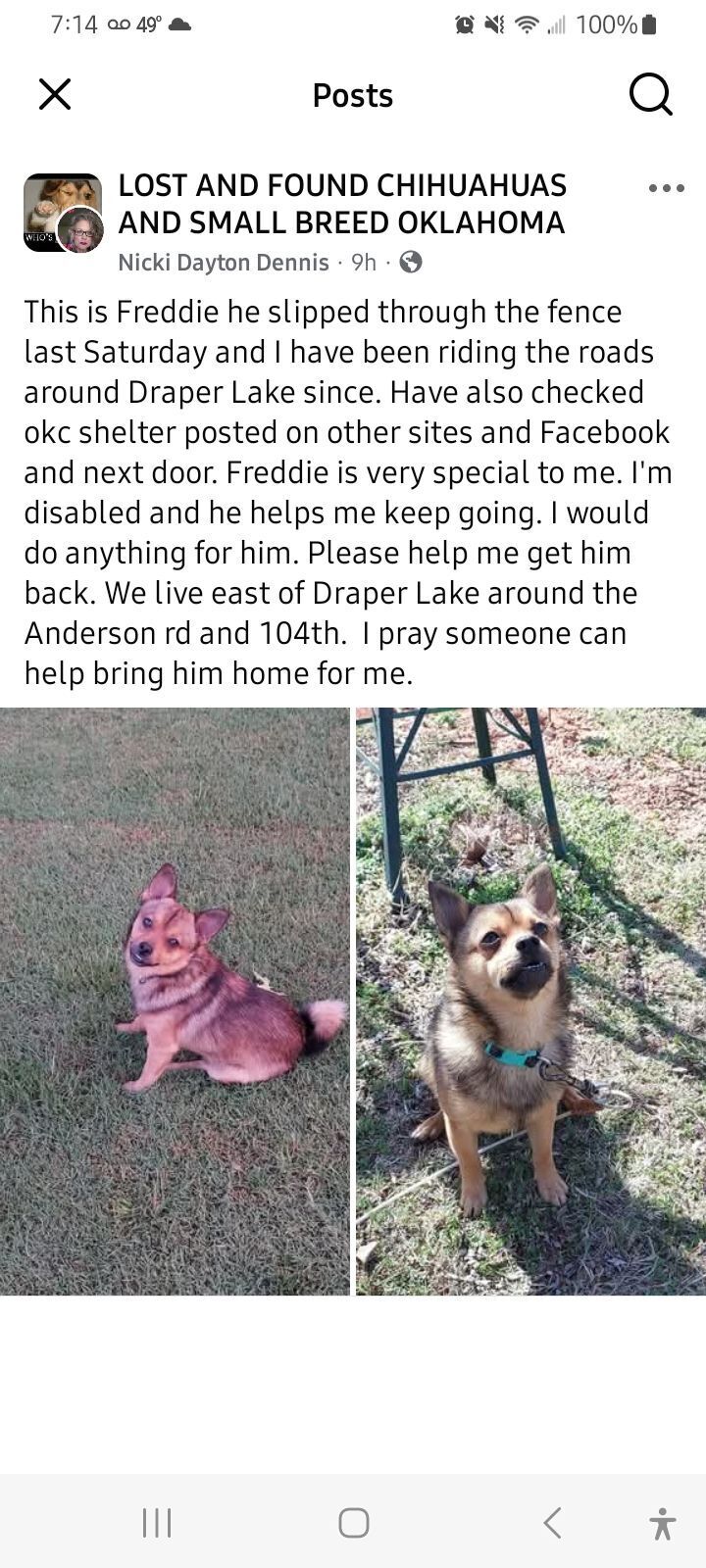
Task: Open the photo of Freddie lying on grass
Action: [175, 1001]
